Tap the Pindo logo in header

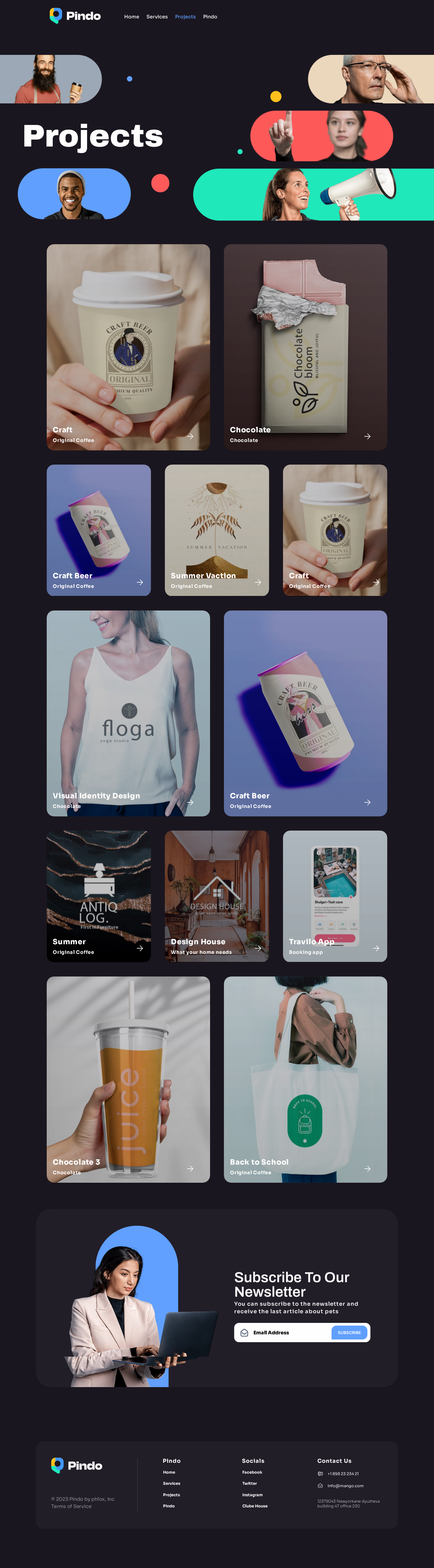(75, 16)
